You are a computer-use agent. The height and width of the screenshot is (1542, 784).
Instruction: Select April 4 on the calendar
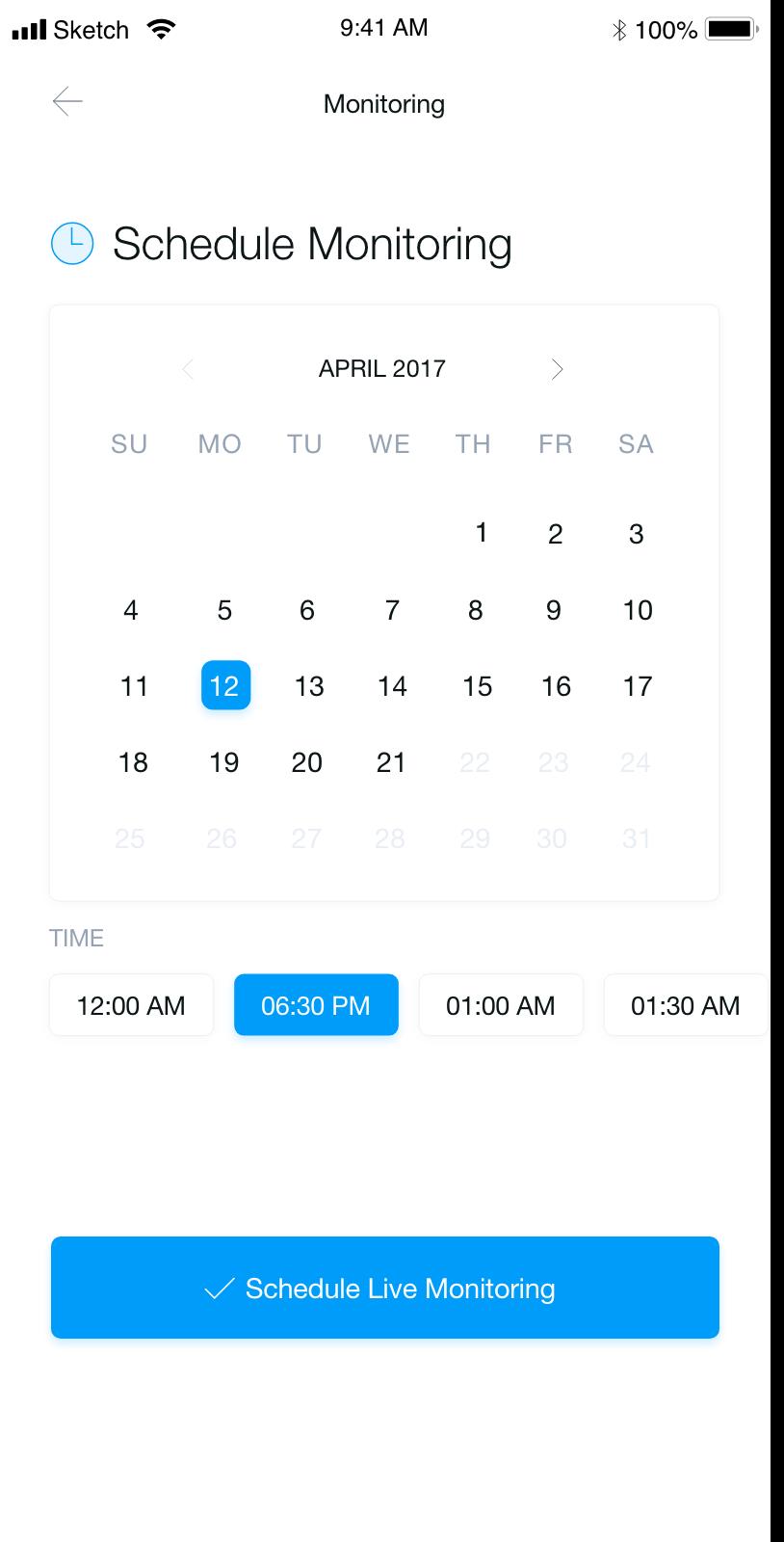pyautogui.click(x=131, y=610)
